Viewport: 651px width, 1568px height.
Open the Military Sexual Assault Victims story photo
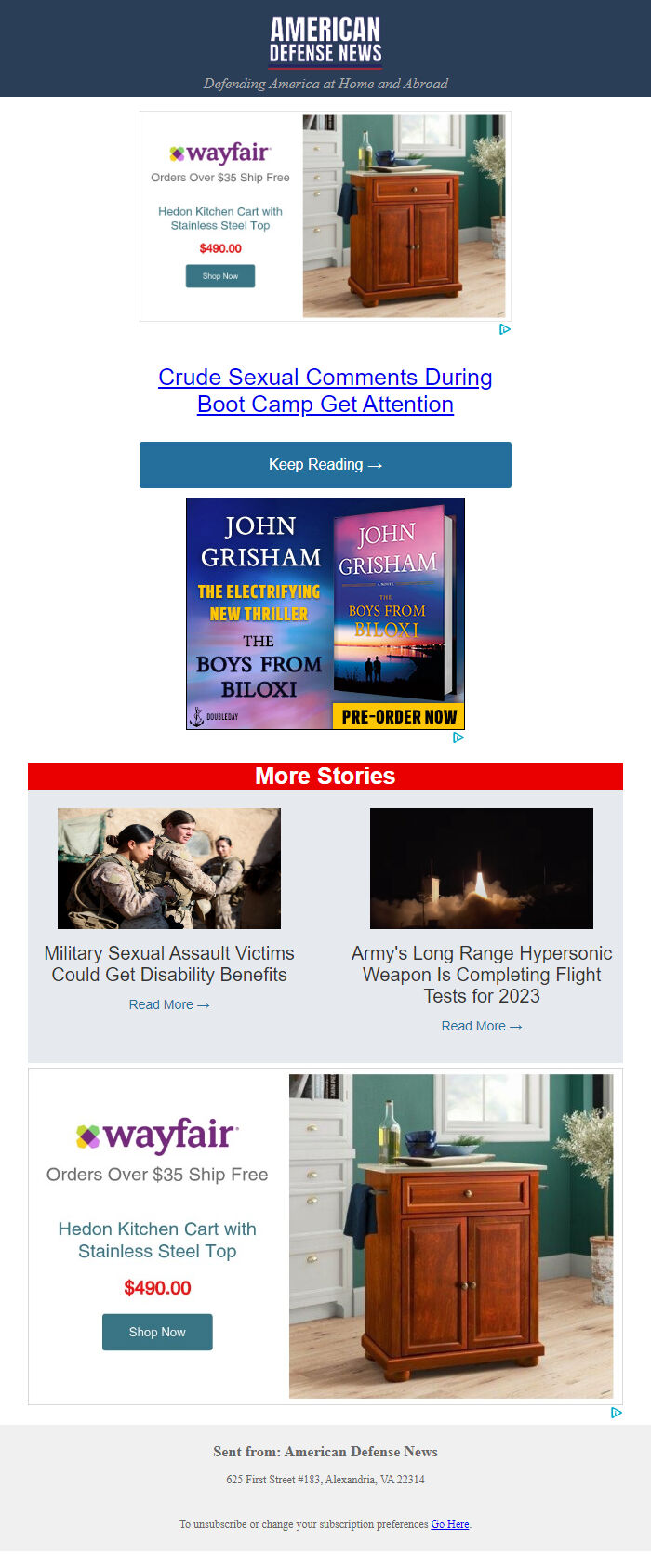(169, 869)
